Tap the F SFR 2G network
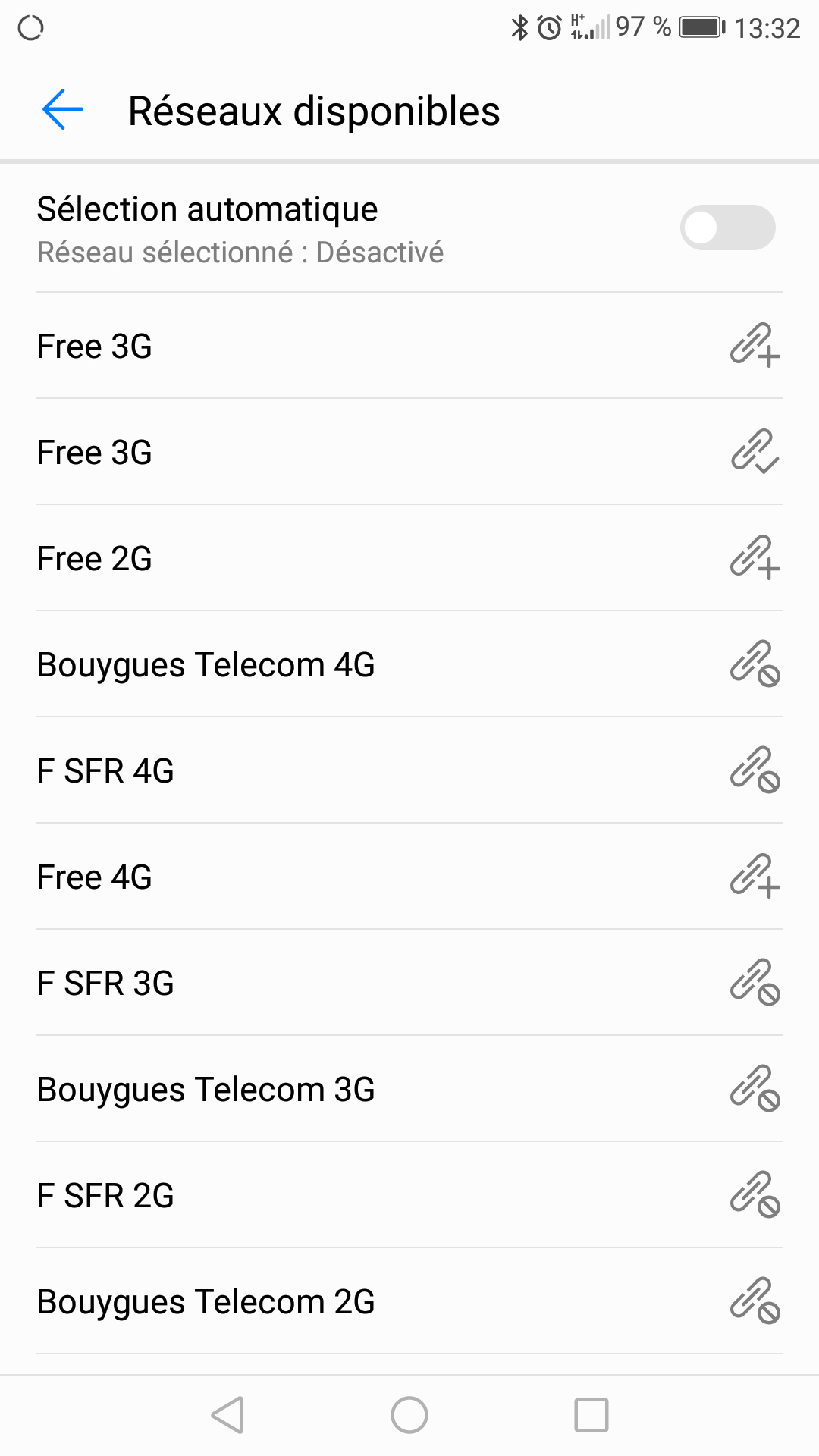 [x=409, y=1195]
